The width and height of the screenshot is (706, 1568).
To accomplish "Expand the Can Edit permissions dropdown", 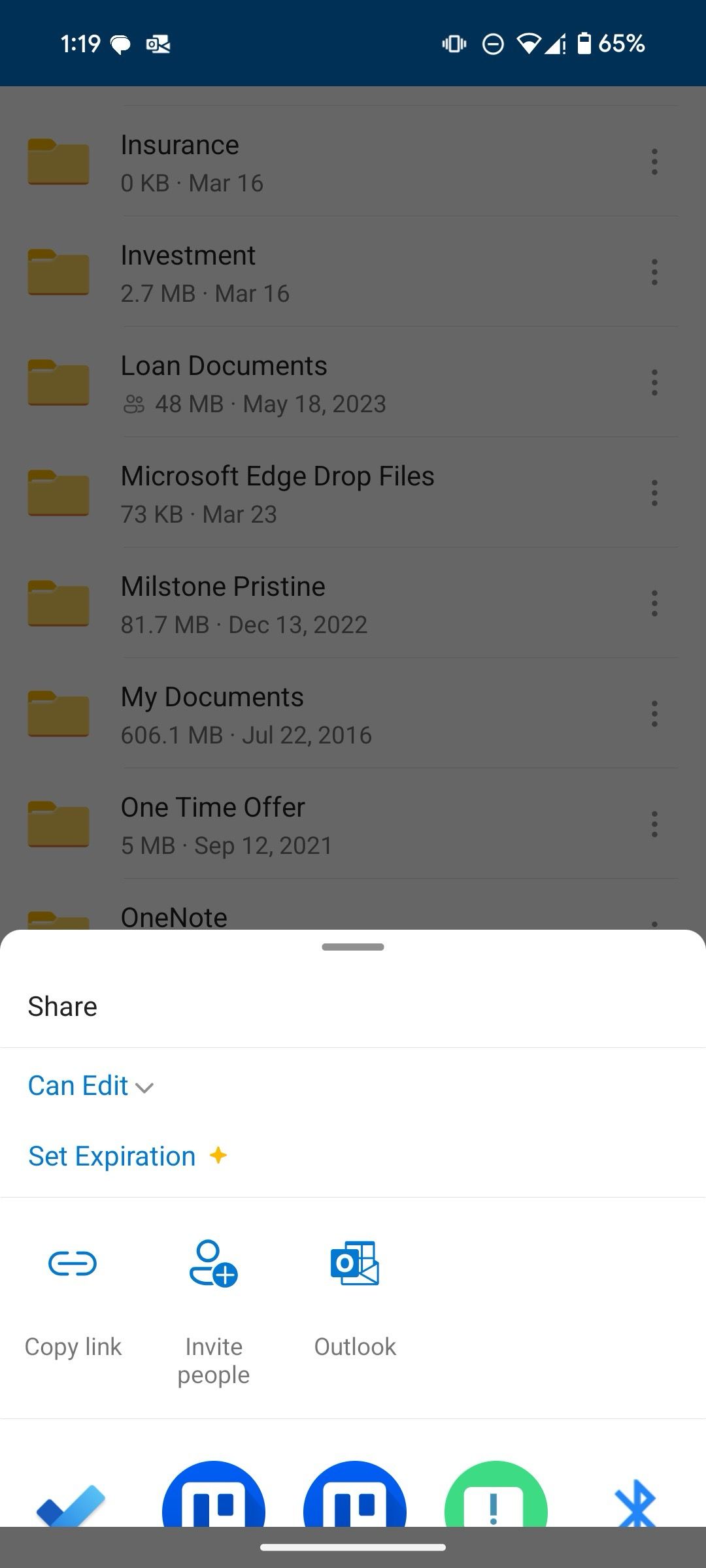I will tap(90, 1085).
